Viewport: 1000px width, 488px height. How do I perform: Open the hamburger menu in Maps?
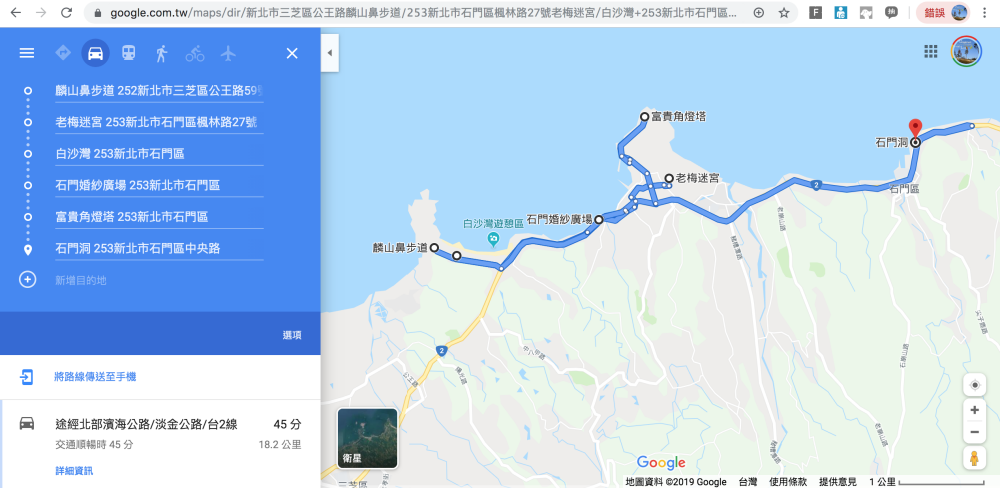click(27, 53)
